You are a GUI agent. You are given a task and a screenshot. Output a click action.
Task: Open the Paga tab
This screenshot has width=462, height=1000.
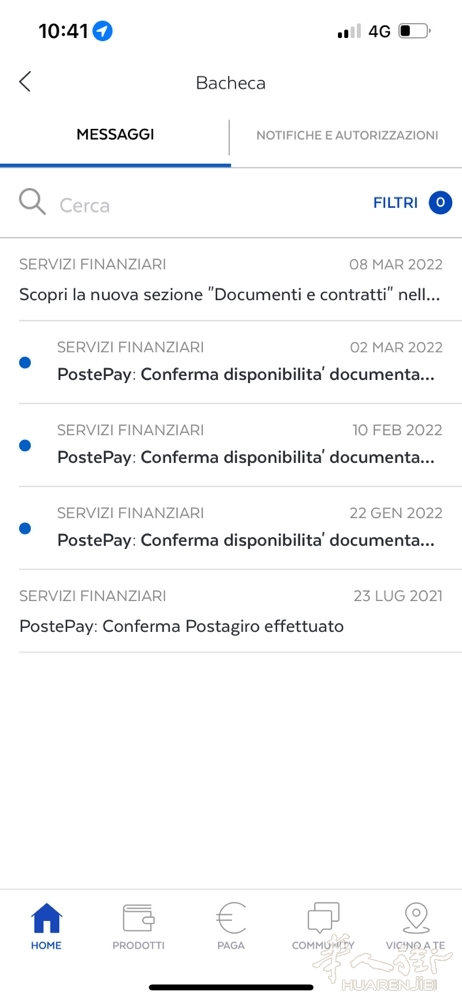tap(231, 927)
